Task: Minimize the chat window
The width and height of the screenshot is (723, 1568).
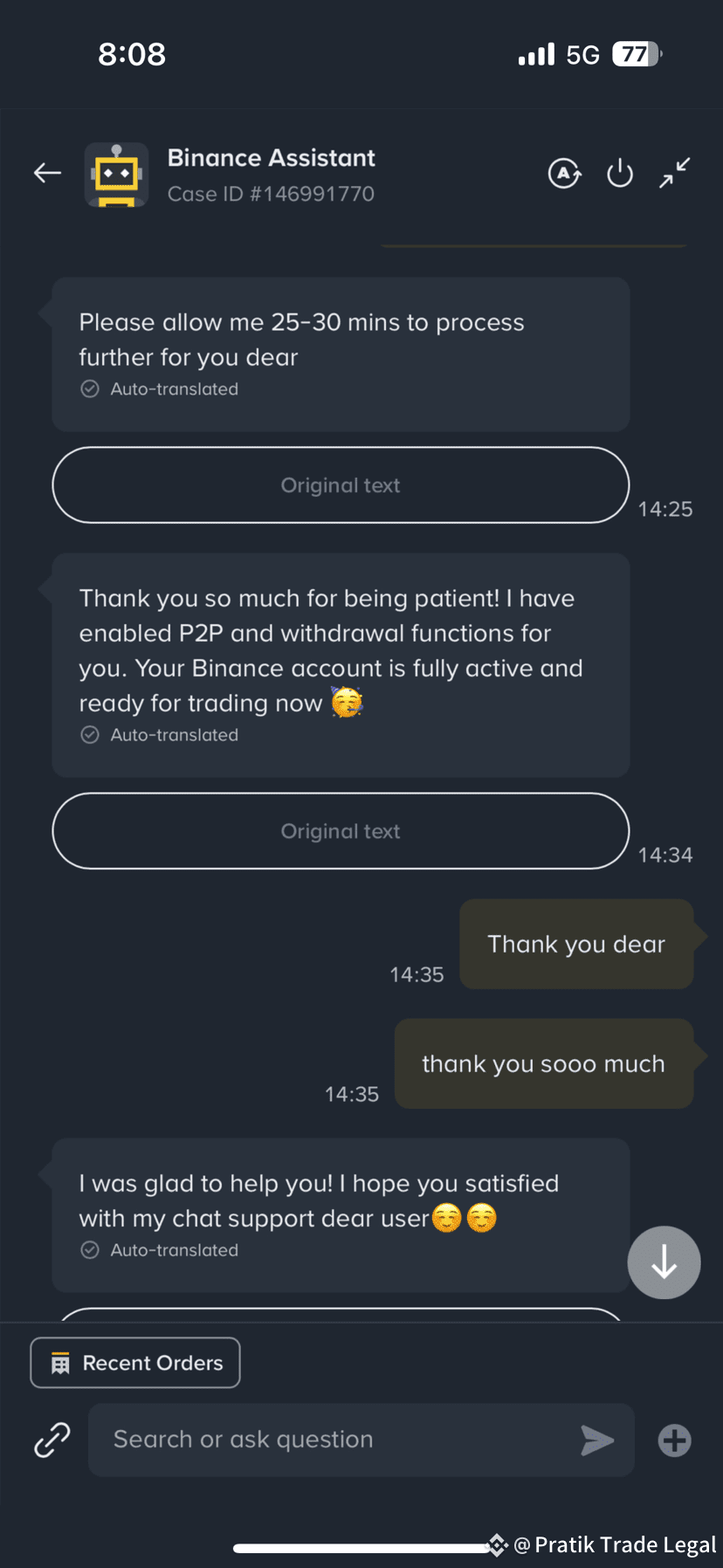Action: point(675,173)
